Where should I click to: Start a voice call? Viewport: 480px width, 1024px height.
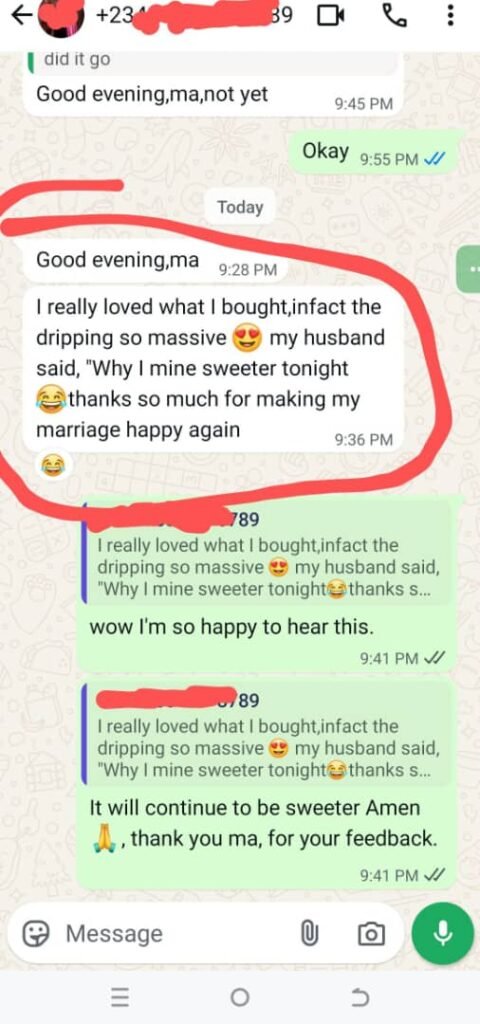coord(395,16)
